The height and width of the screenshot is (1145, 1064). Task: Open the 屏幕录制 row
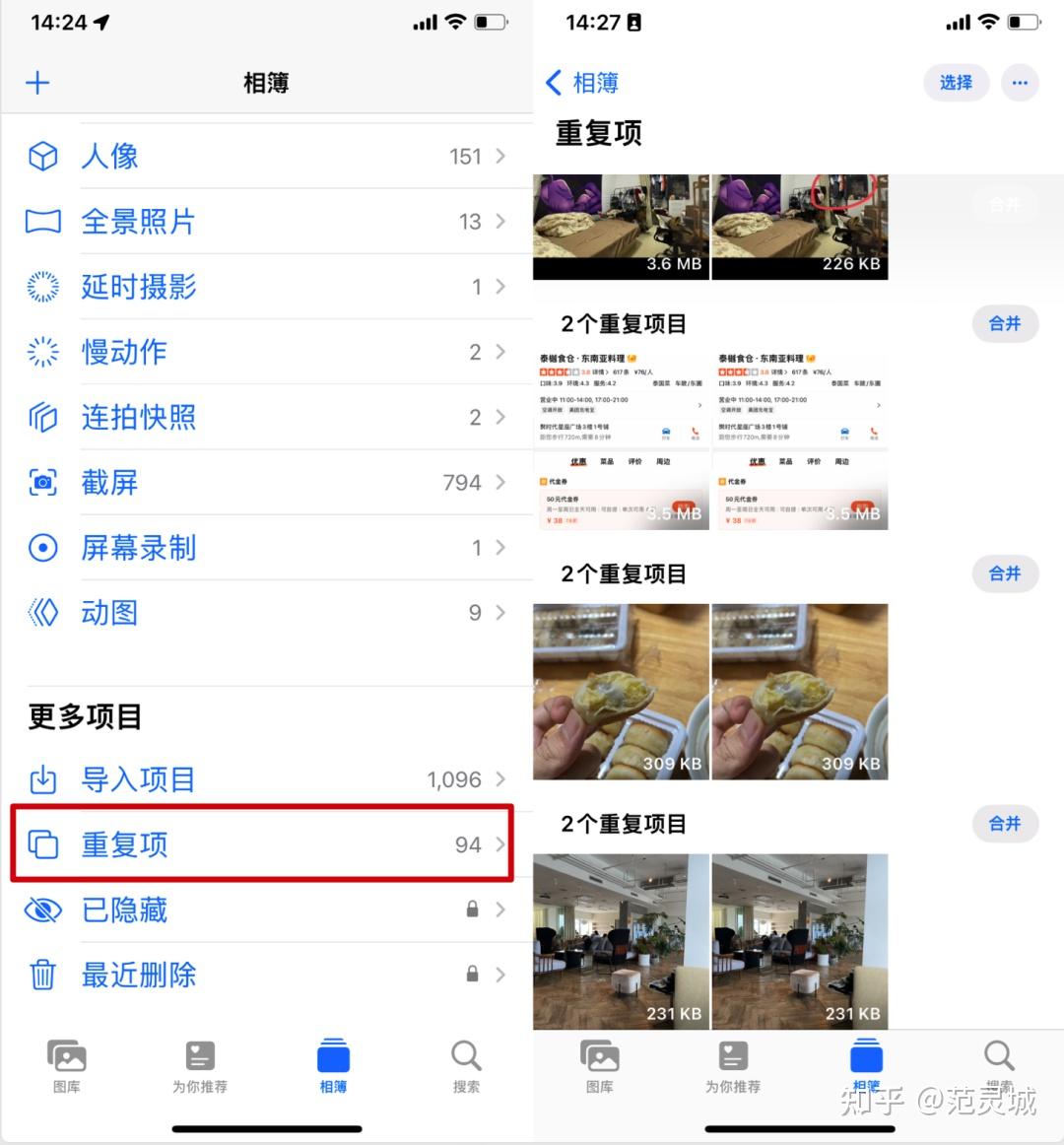266,548
